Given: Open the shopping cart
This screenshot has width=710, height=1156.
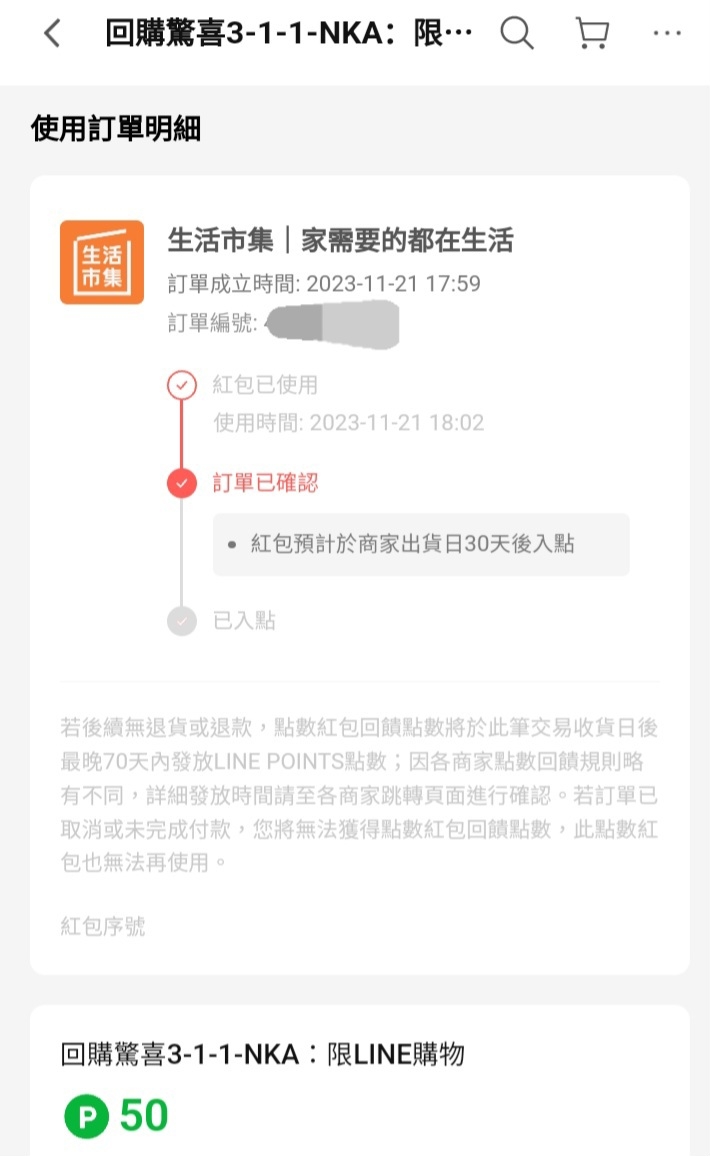Looking at the screenshot, I should click(x=592, y=34).
